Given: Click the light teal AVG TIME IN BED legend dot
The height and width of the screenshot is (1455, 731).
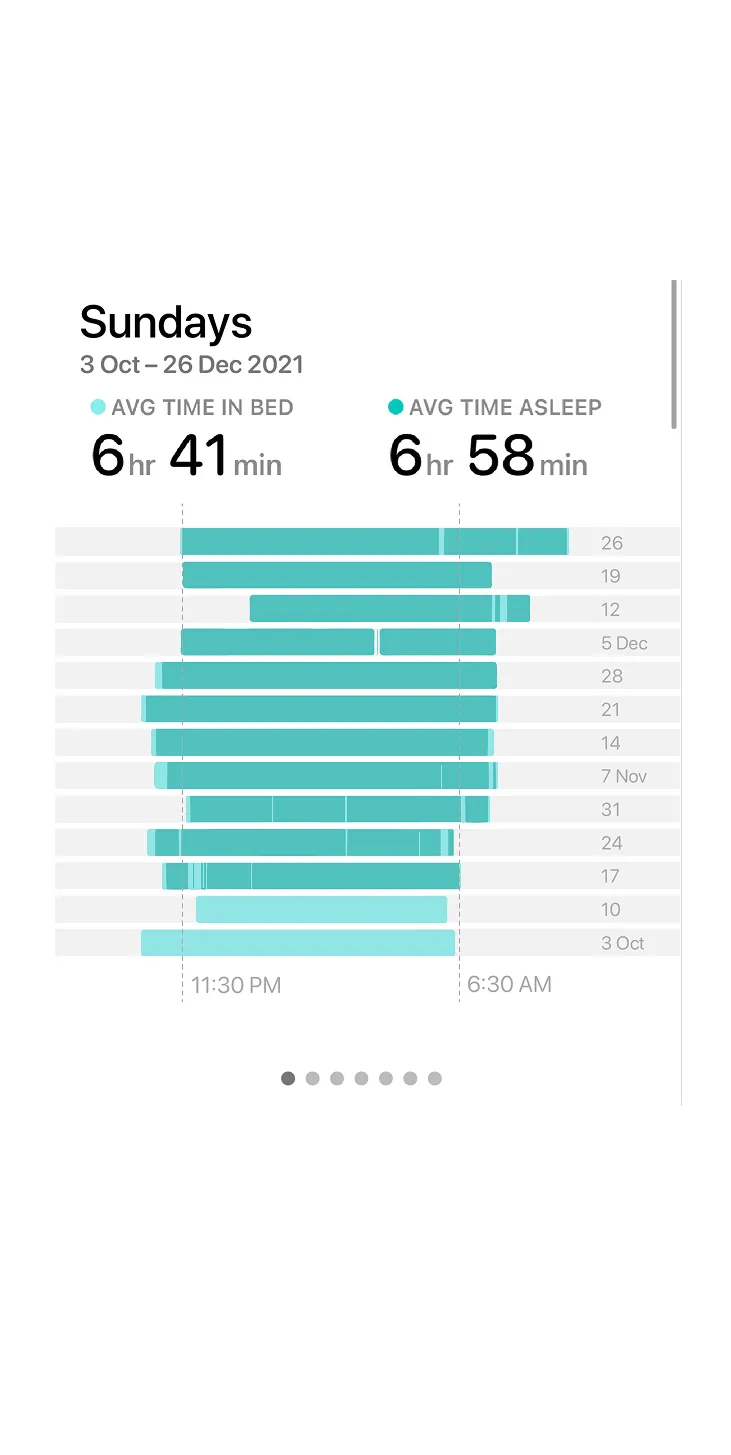Looking at the screenshot, I should tap(96, 407).
